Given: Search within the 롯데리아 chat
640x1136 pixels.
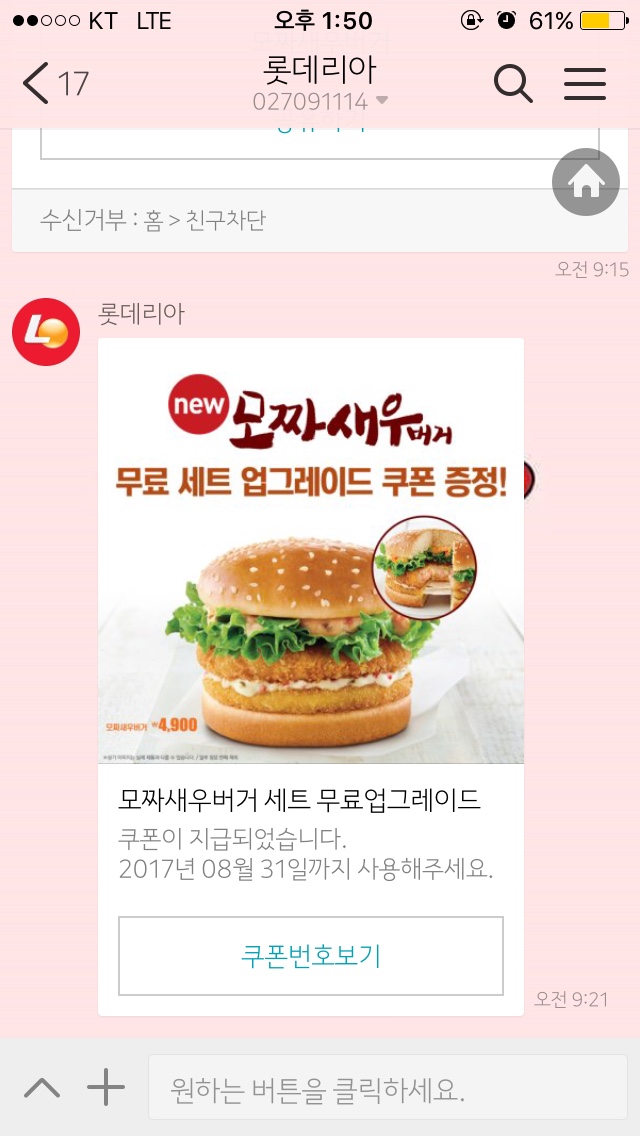Looking at the screenshot, I should coord(513,84).
